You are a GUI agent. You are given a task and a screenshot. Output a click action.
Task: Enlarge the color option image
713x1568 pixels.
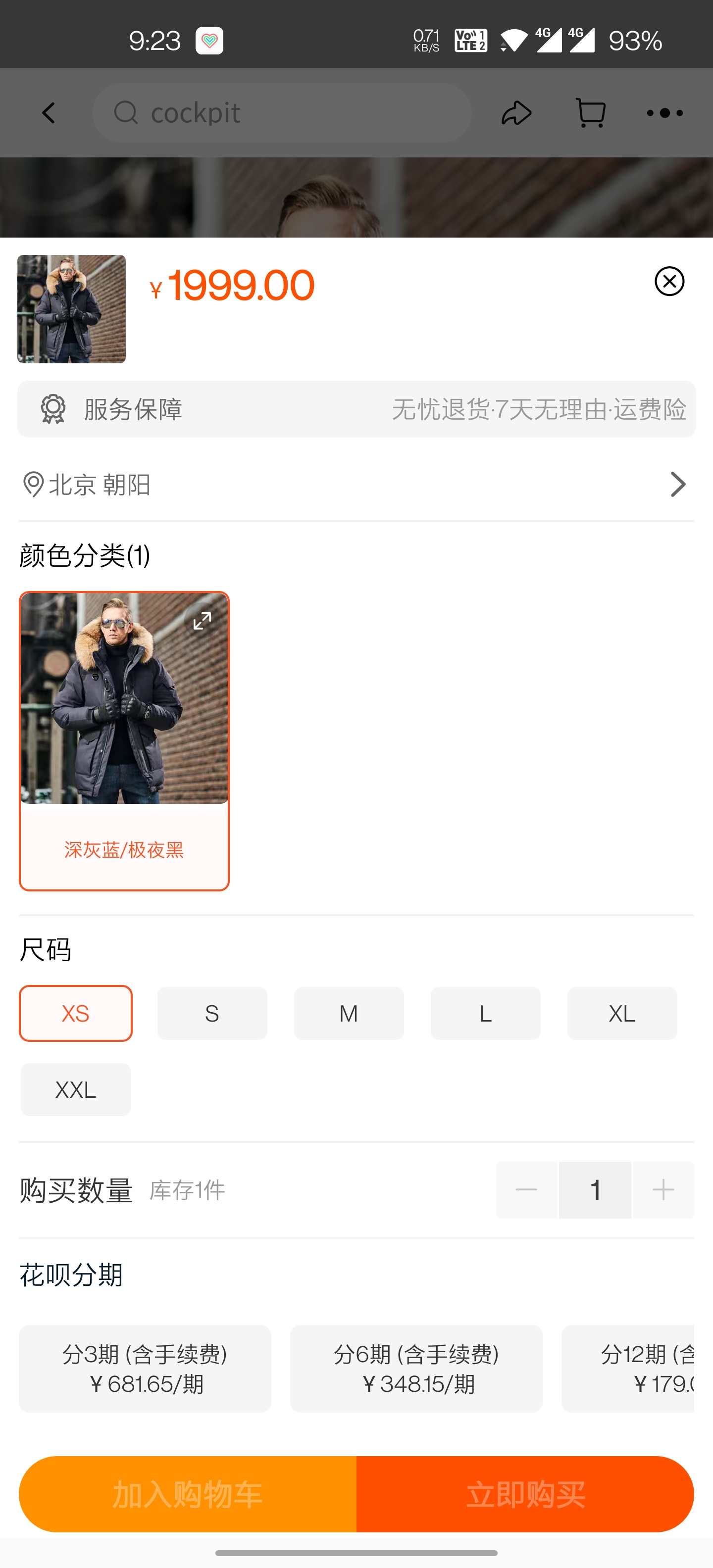click(202, 621)
